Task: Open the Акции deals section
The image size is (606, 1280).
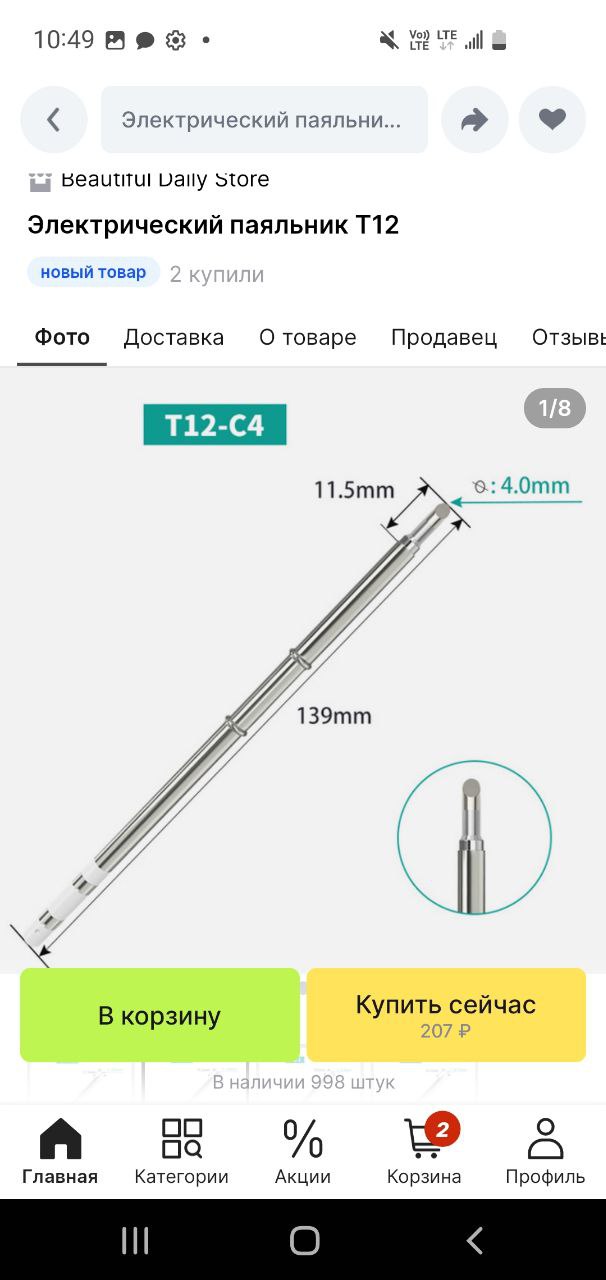Action: [303, 1152]
